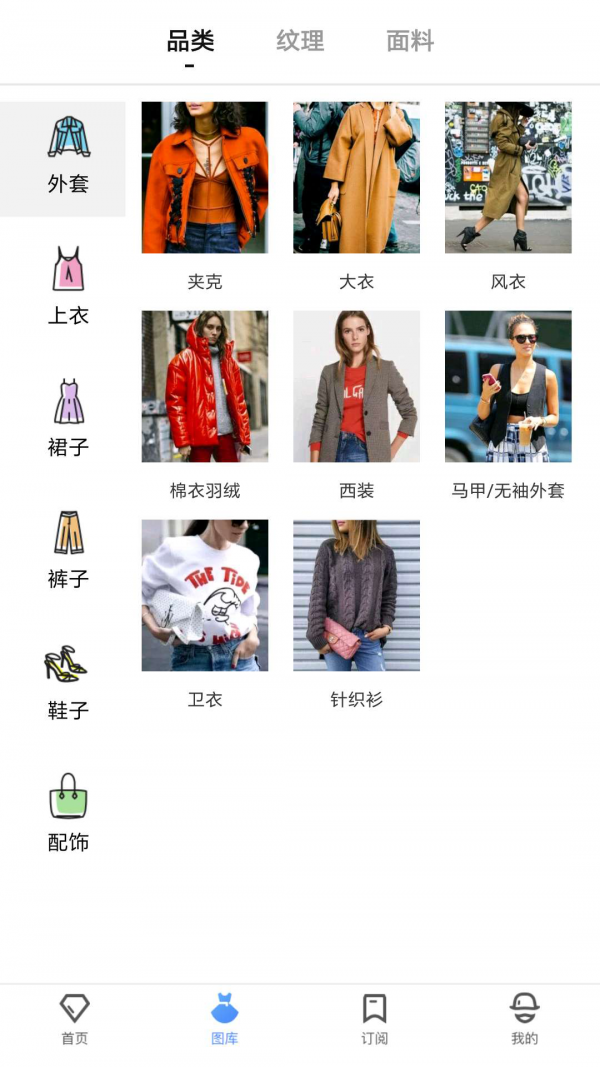Select the 外套 category in the sidebar
Screen dimensions: 600x1067
click(68, 157)
